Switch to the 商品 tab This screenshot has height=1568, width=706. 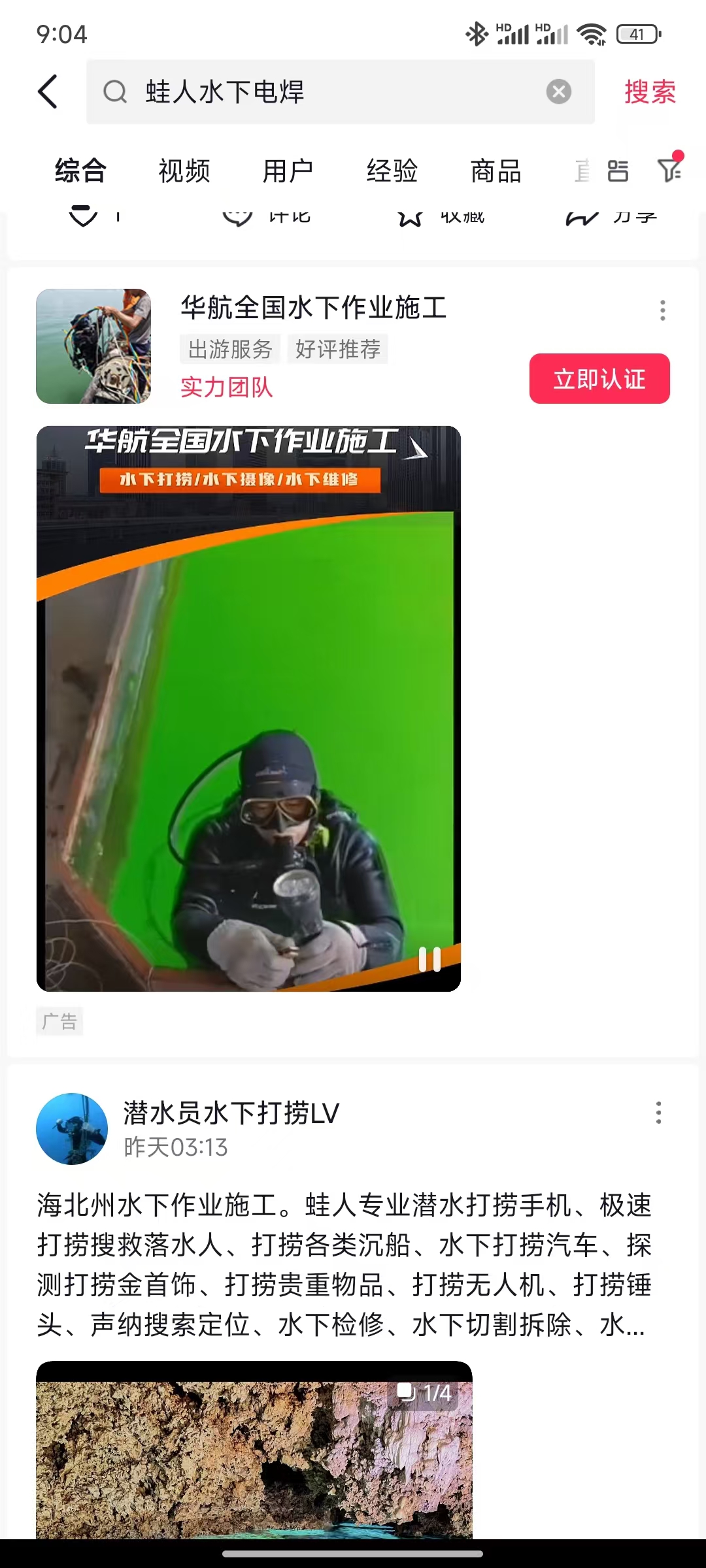[x=496, y=171]
